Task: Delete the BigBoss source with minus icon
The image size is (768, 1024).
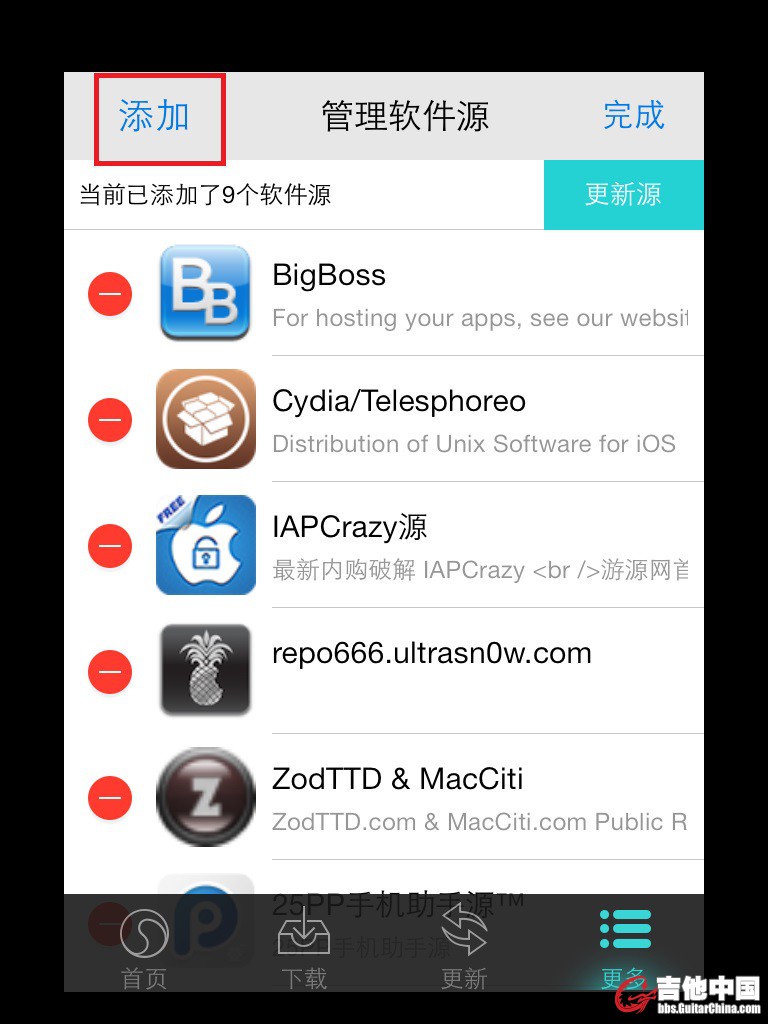Action: (x=110, y=294)
